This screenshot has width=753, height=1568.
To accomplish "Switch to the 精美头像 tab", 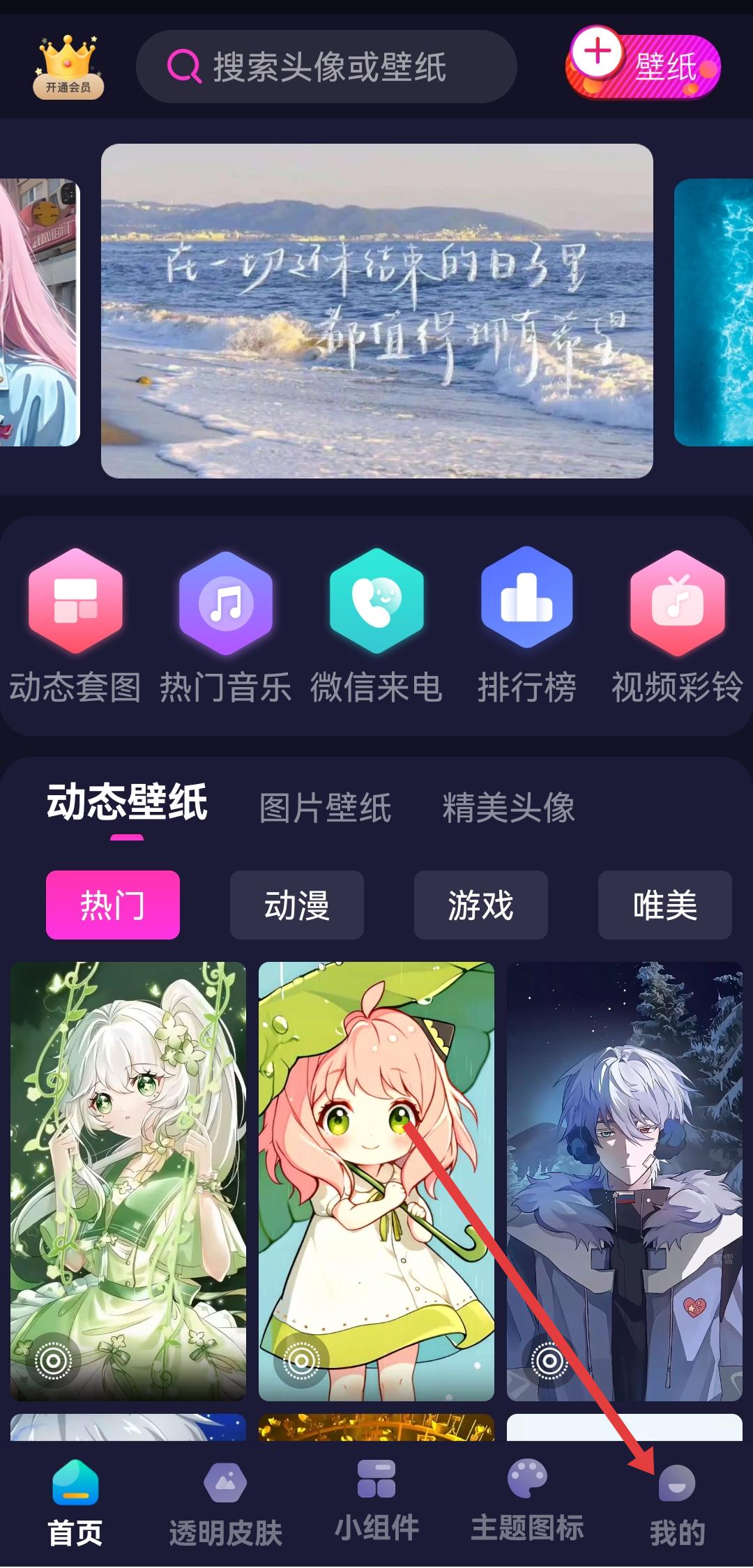I will (x=508, y=808).
